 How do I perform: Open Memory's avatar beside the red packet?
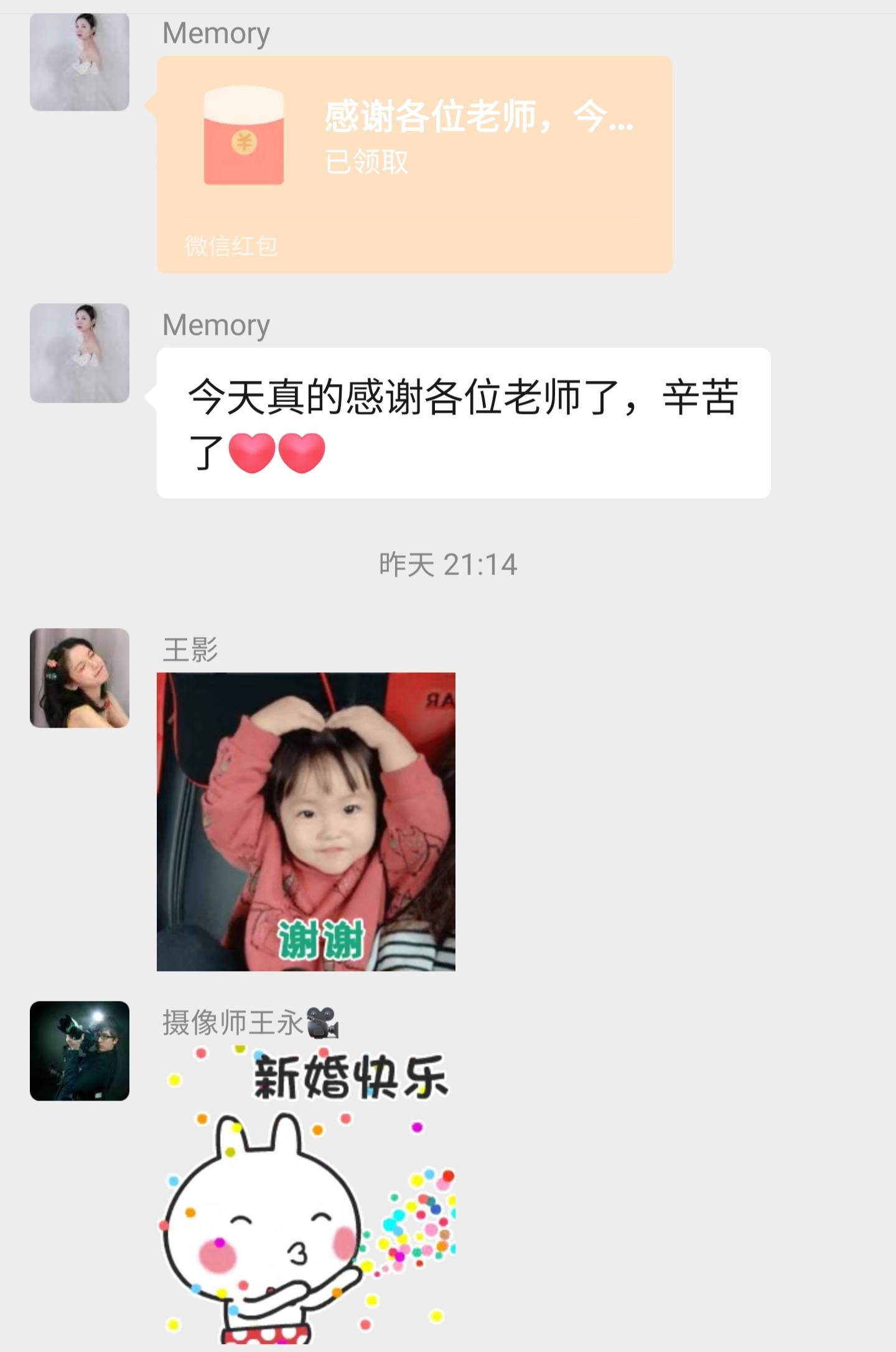tap(80, 62)
